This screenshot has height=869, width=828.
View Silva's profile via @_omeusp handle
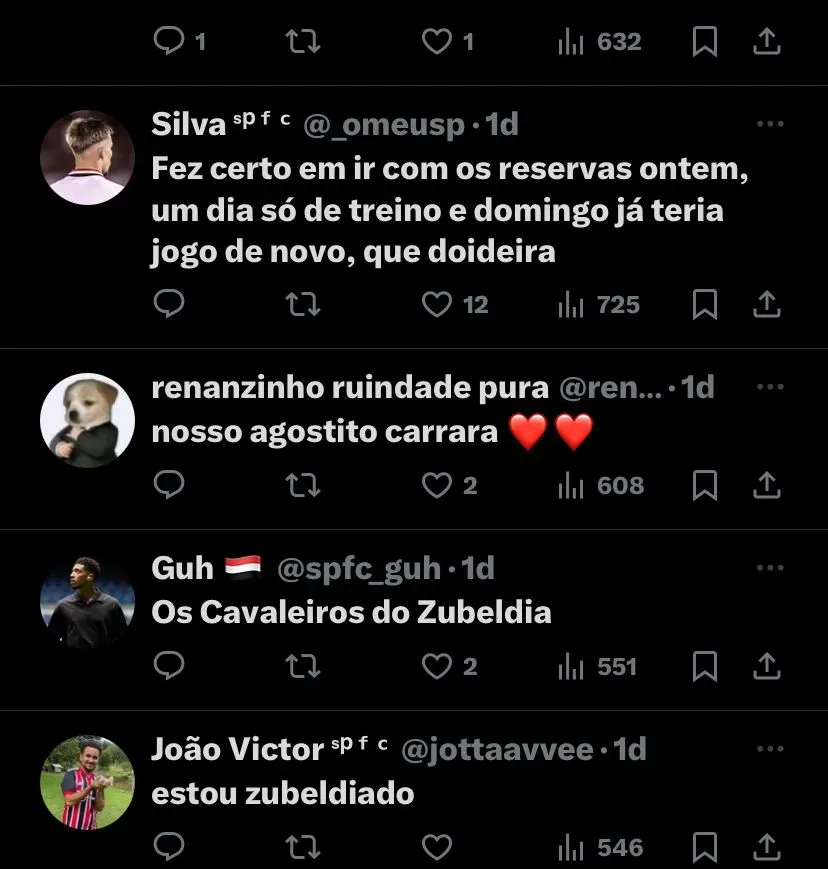pyautogui.click(x=384, y=124)
